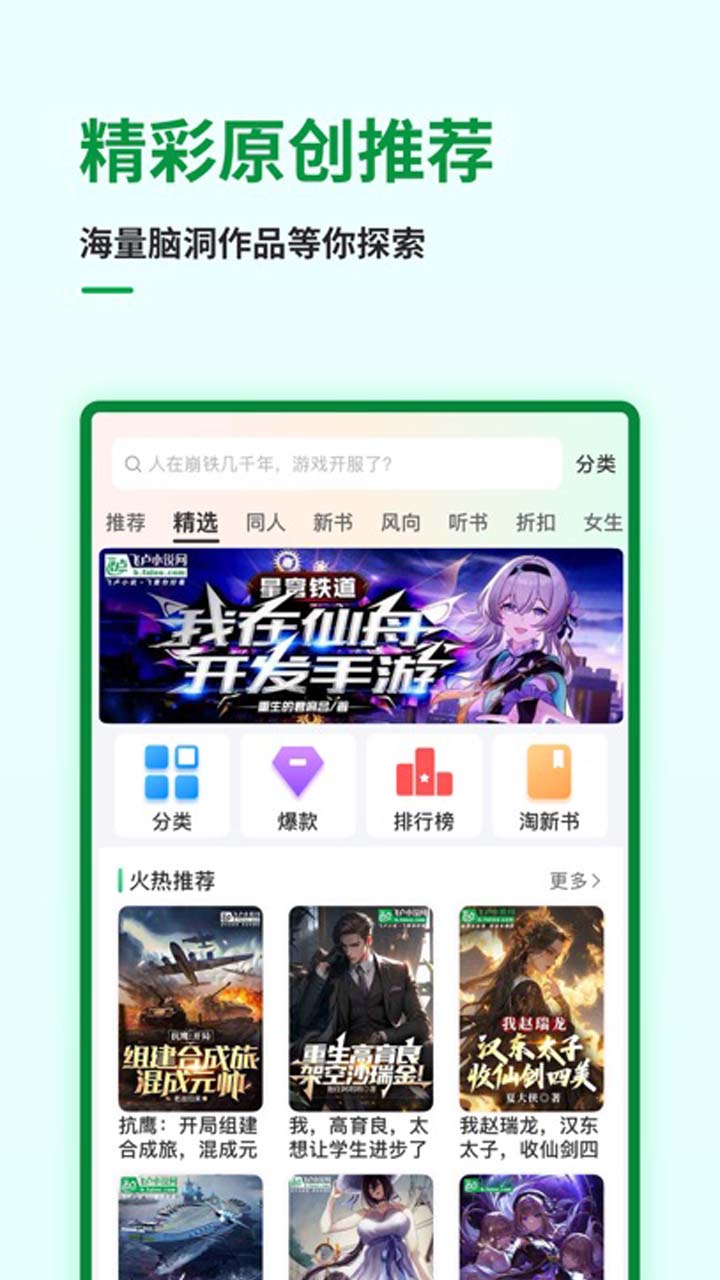Screen dimensions: 720x1280
Task: Open the 排行榜 ranking chart icon
Action: 423,769
